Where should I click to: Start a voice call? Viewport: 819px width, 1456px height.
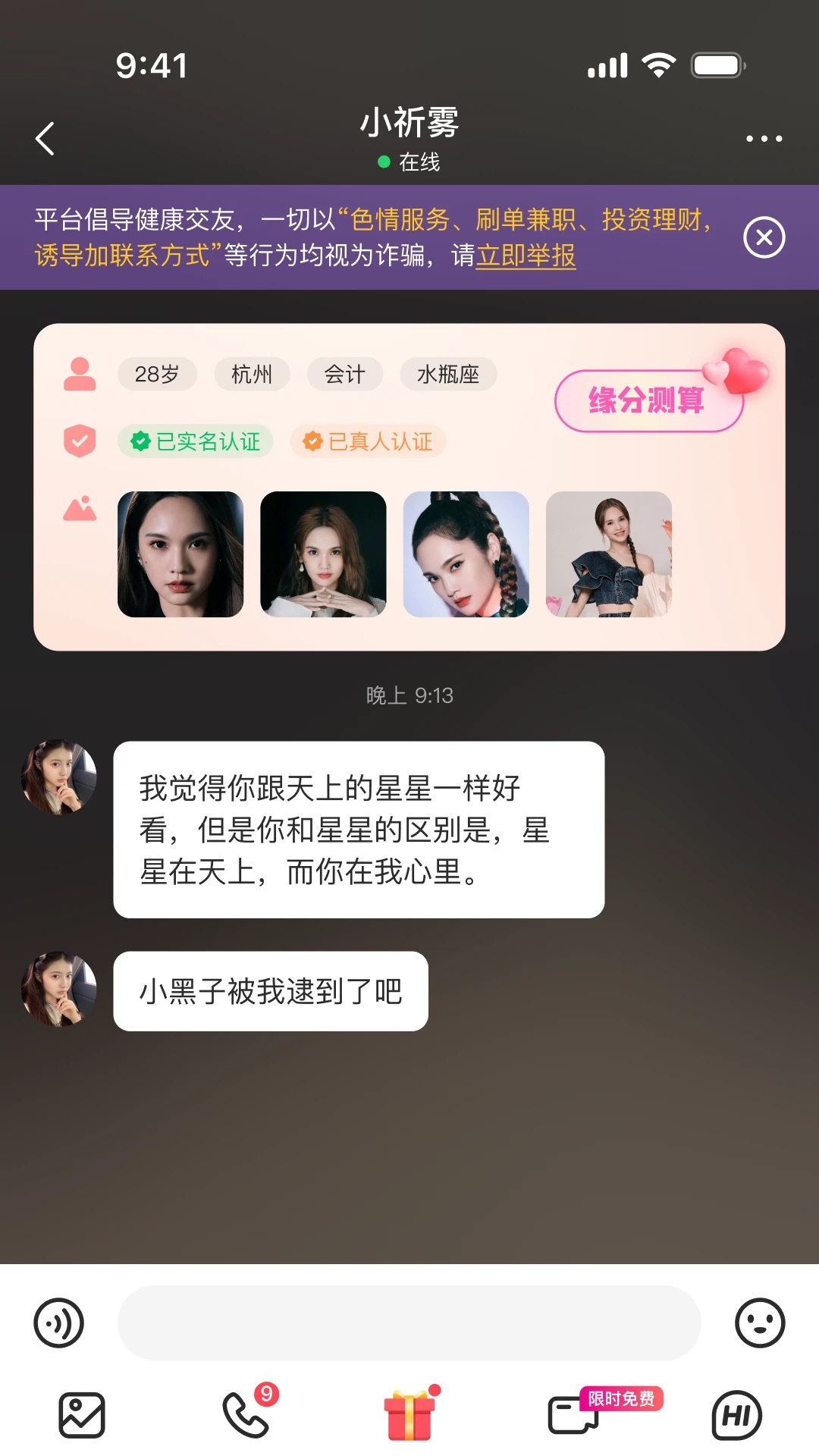[246, 1415]
